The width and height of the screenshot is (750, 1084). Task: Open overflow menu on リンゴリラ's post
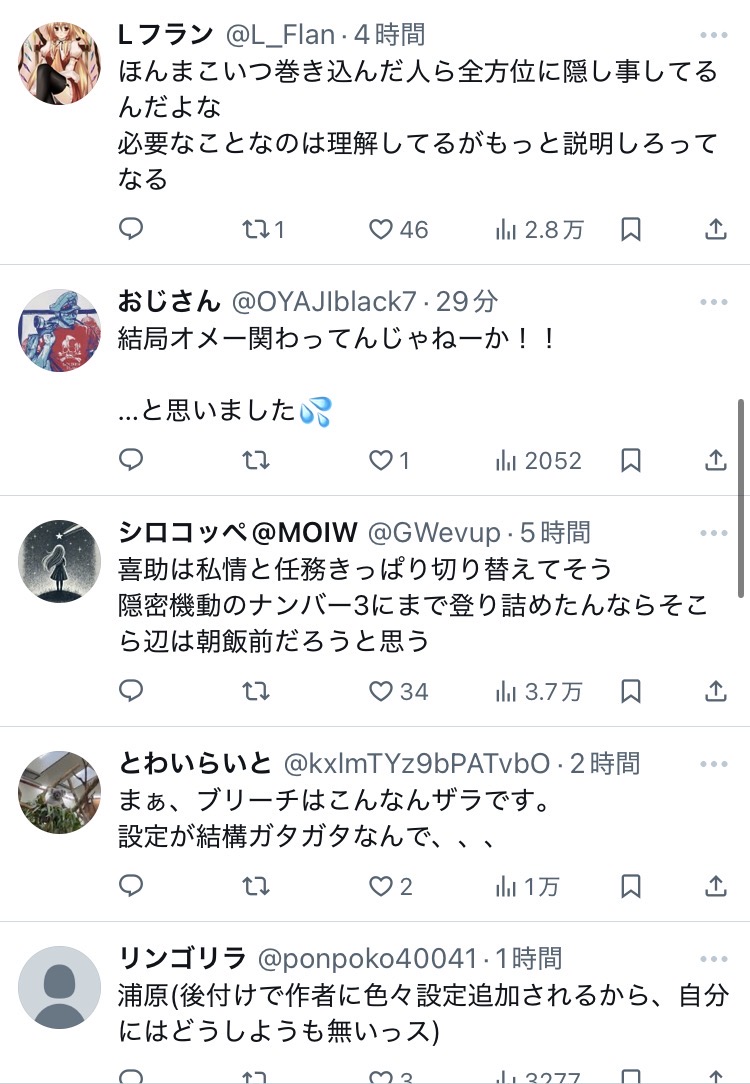tap(714, 959)
